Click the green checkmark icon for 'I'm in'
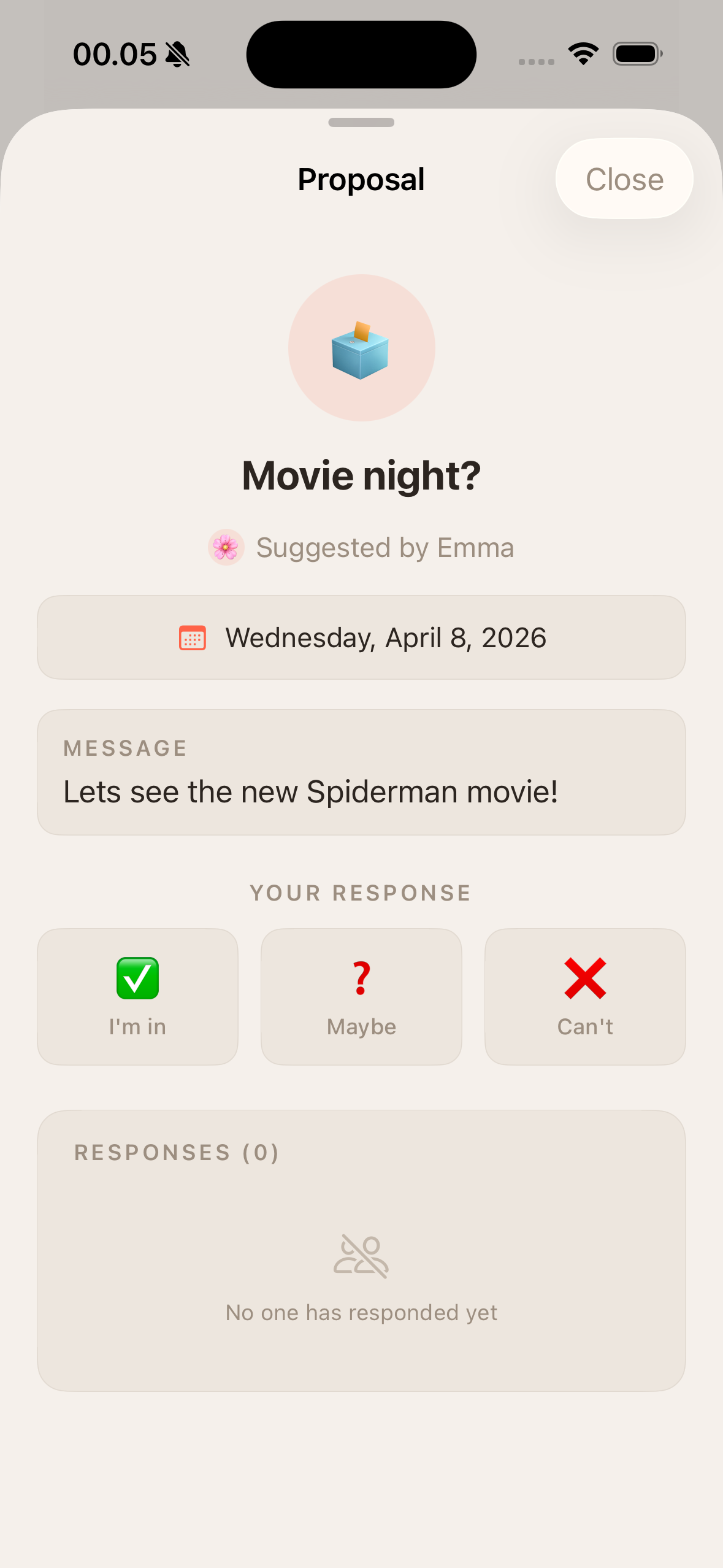Screen dimensions: 723x1568 click(137, 980)
